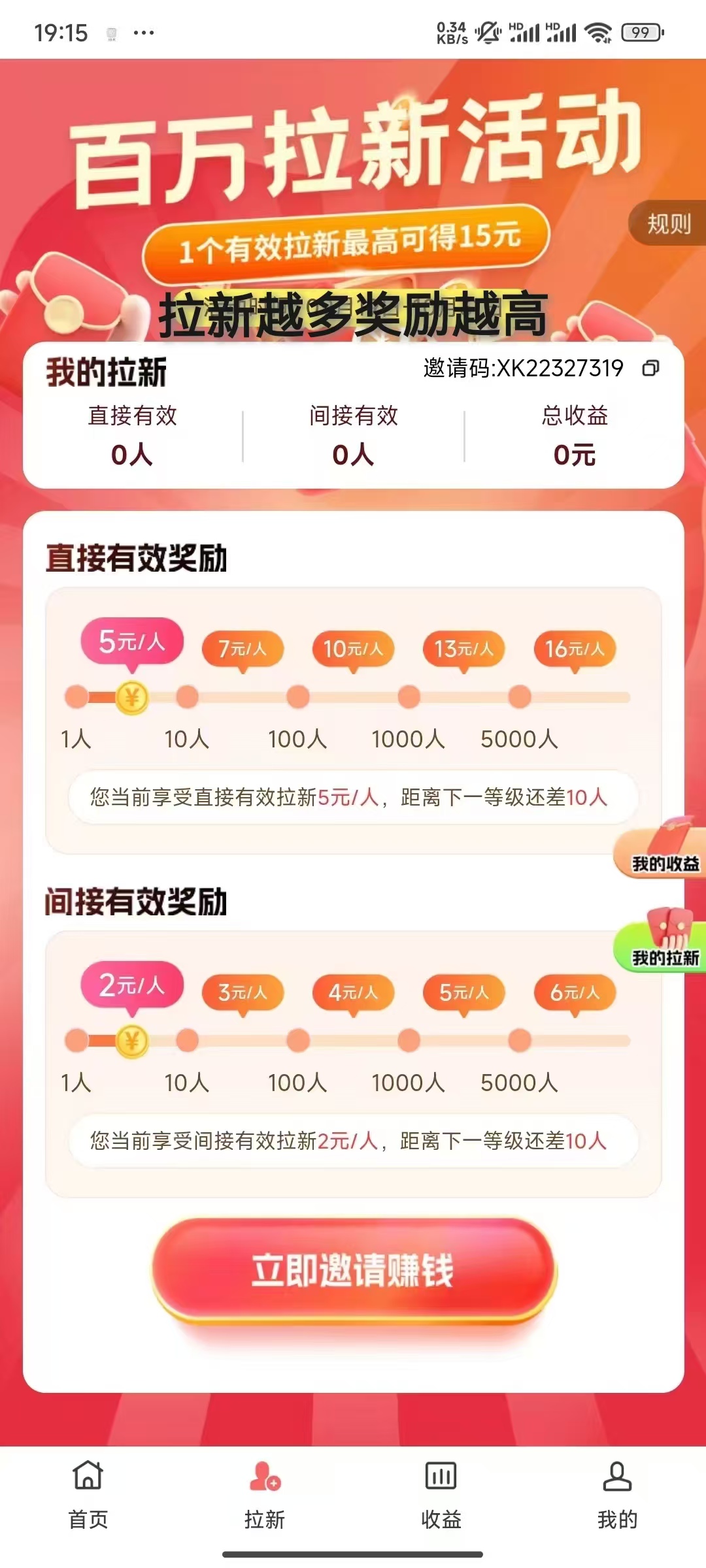Copy the invitation code XK22327319

click(650, 368)
